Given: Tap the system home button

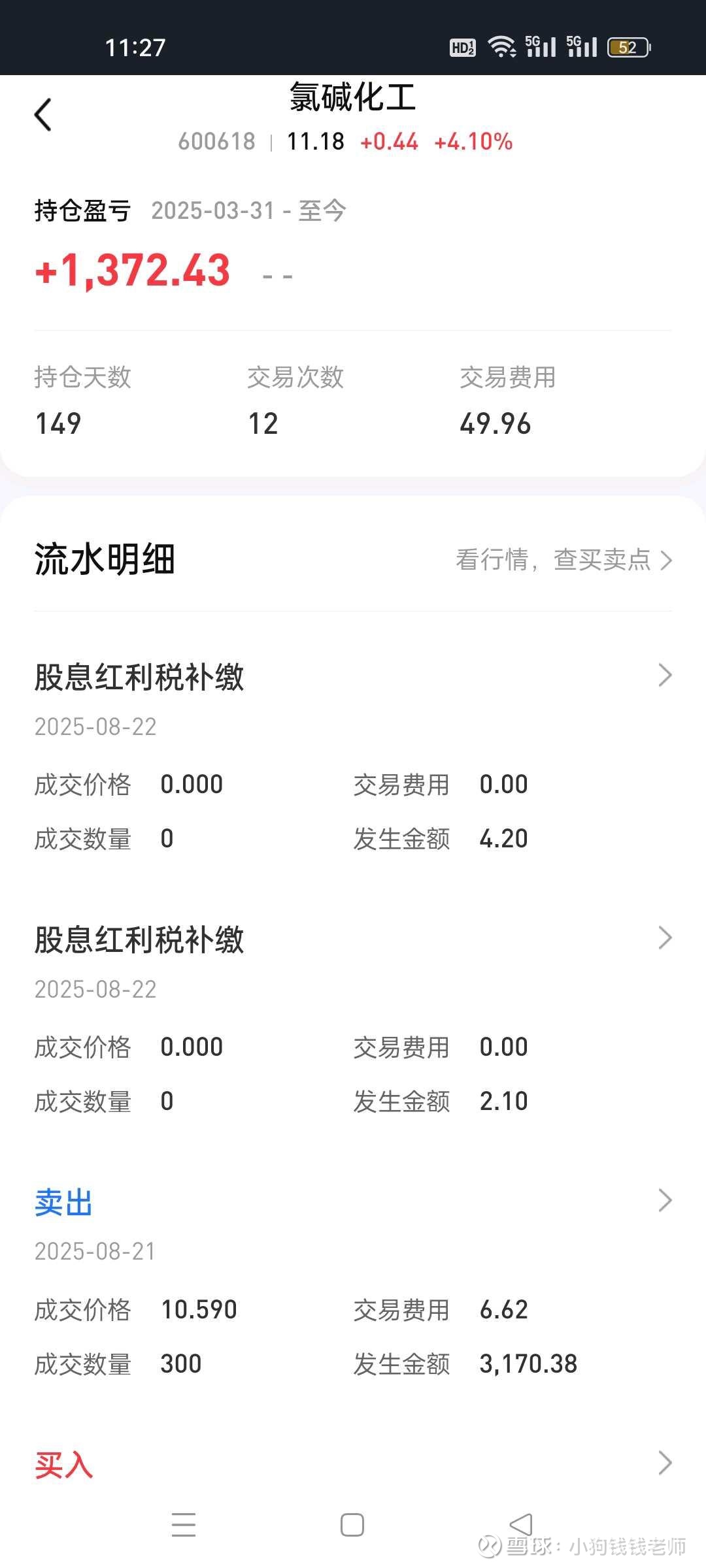Looking at the screenshot, I should pos(352,1525).
